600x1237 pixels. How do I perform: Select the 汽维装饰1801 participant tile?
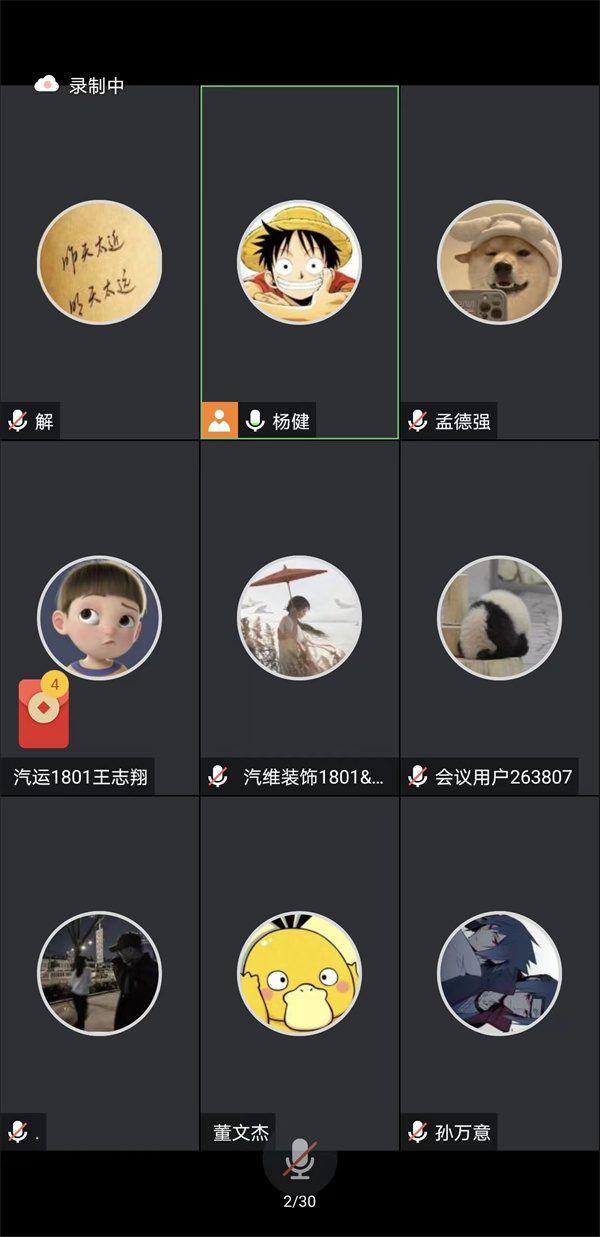coord(299,618)
